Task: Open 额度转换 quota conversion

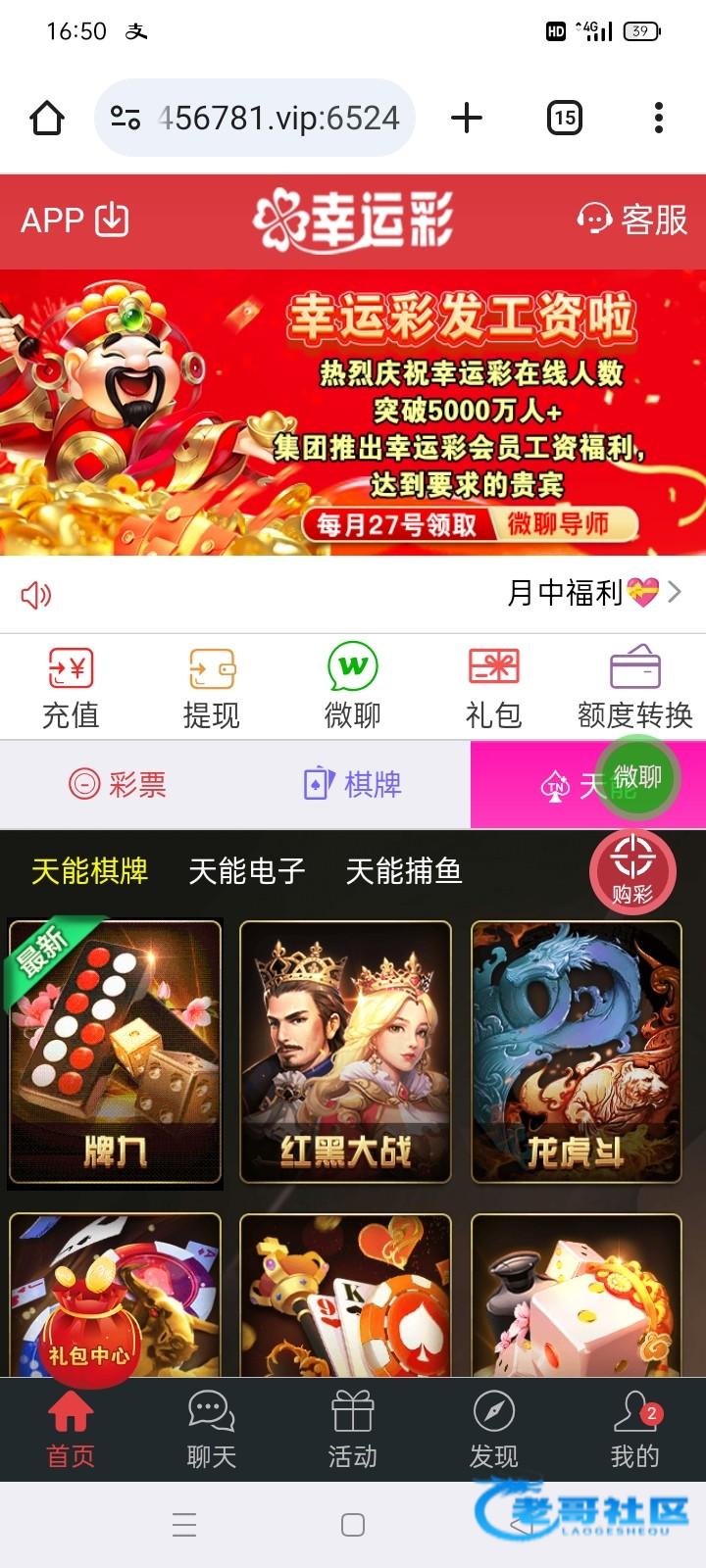Action: point(634,688)
